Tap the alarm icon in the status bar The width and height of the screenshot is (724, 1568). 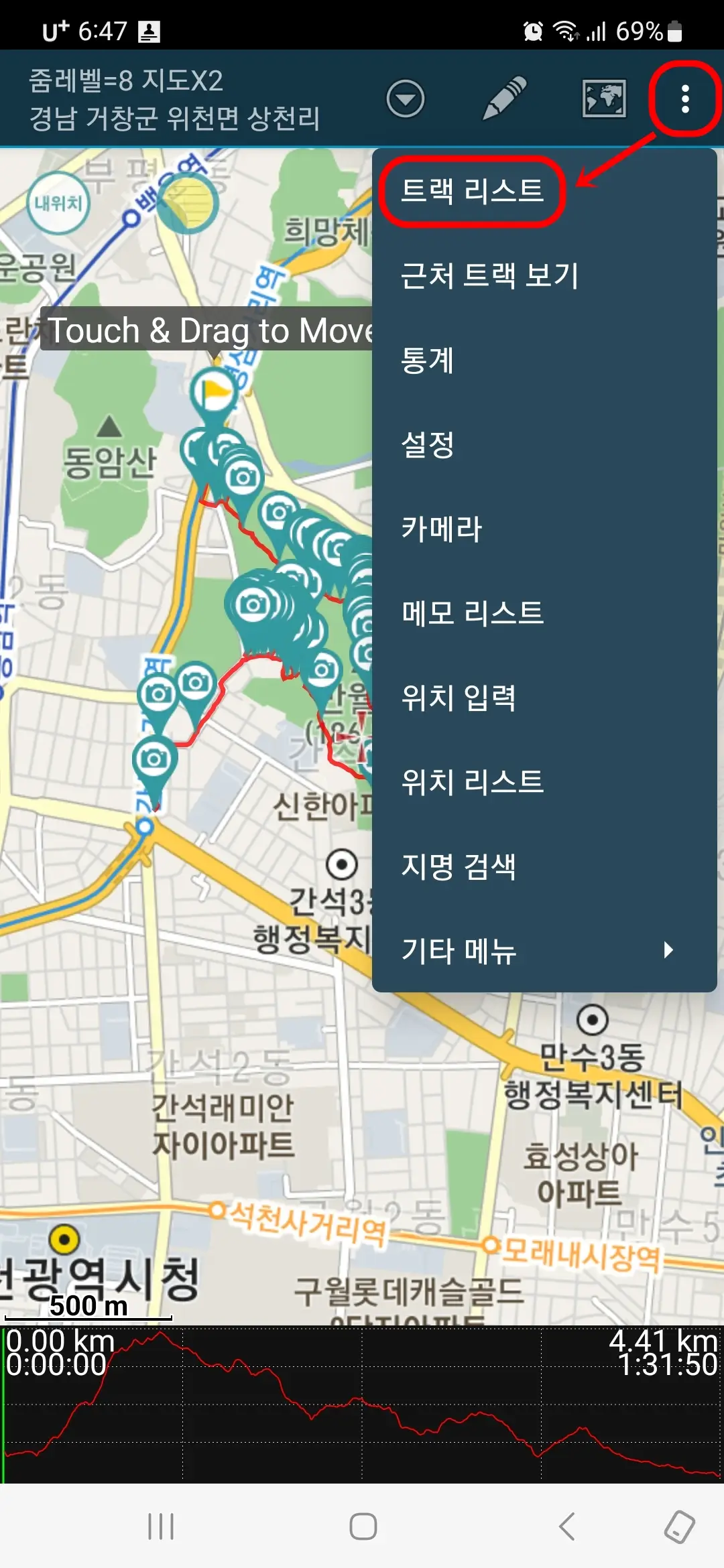532,29
